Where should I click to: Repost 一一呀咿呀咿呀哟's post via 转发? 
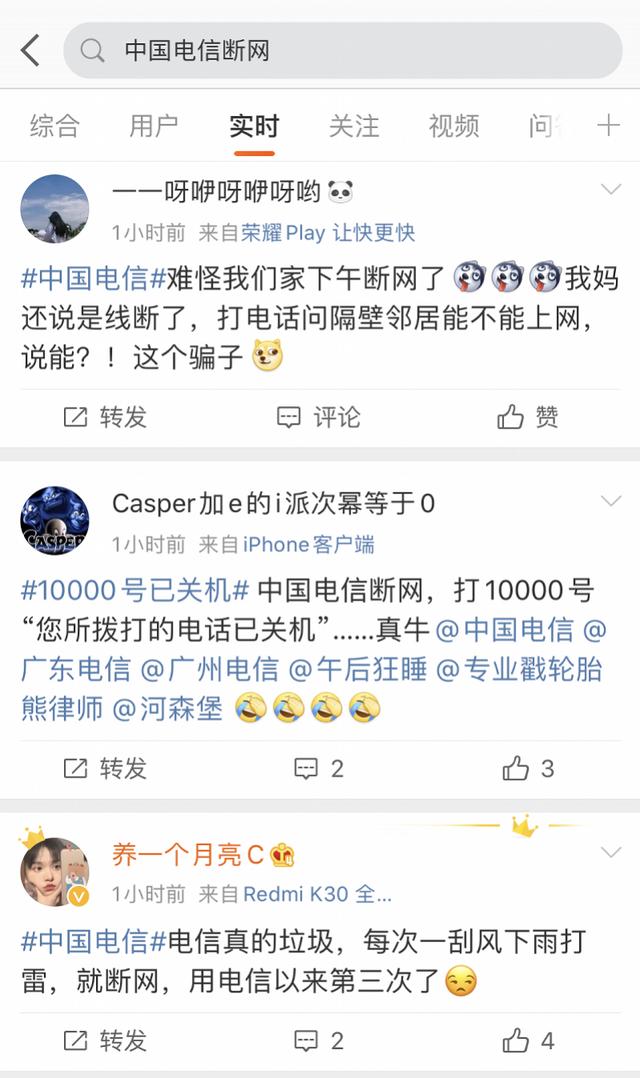pos(105,417)
